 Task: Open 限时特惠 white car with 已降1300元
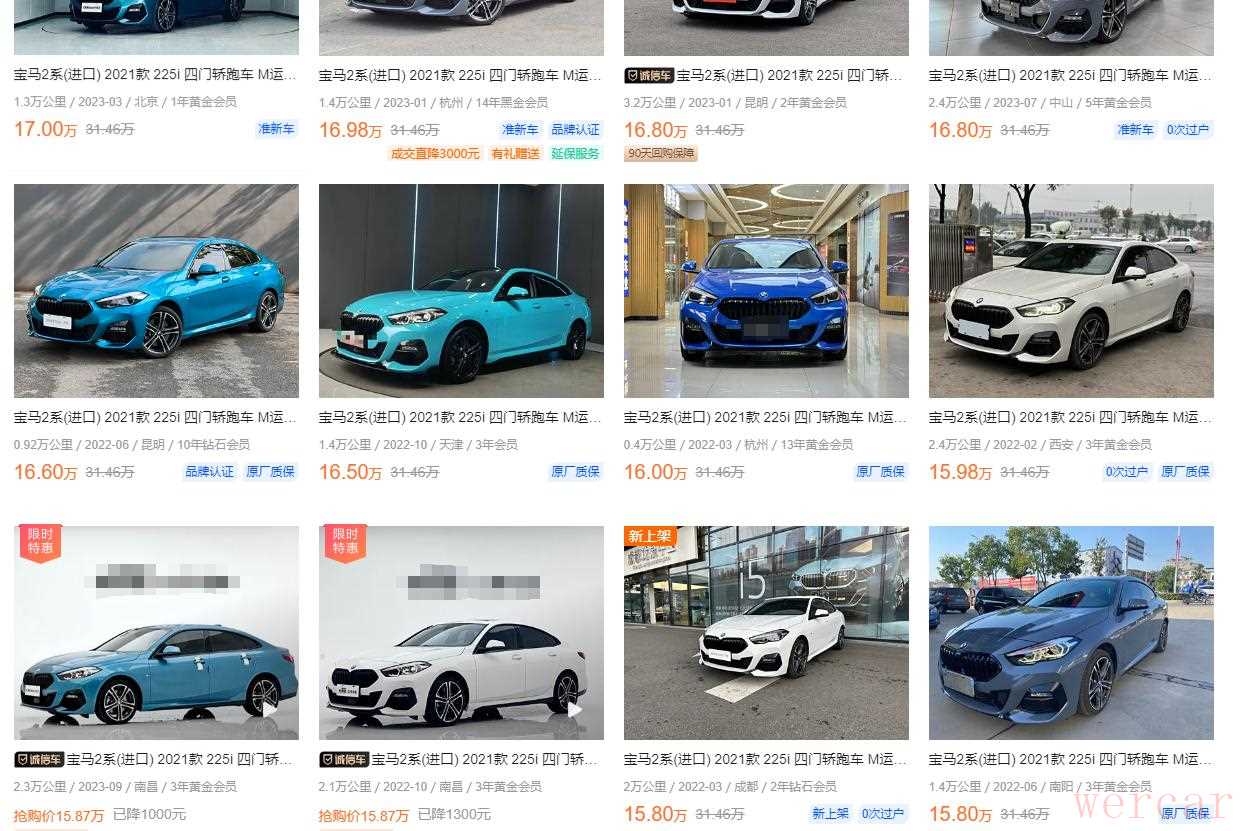(x=461, y=633)
